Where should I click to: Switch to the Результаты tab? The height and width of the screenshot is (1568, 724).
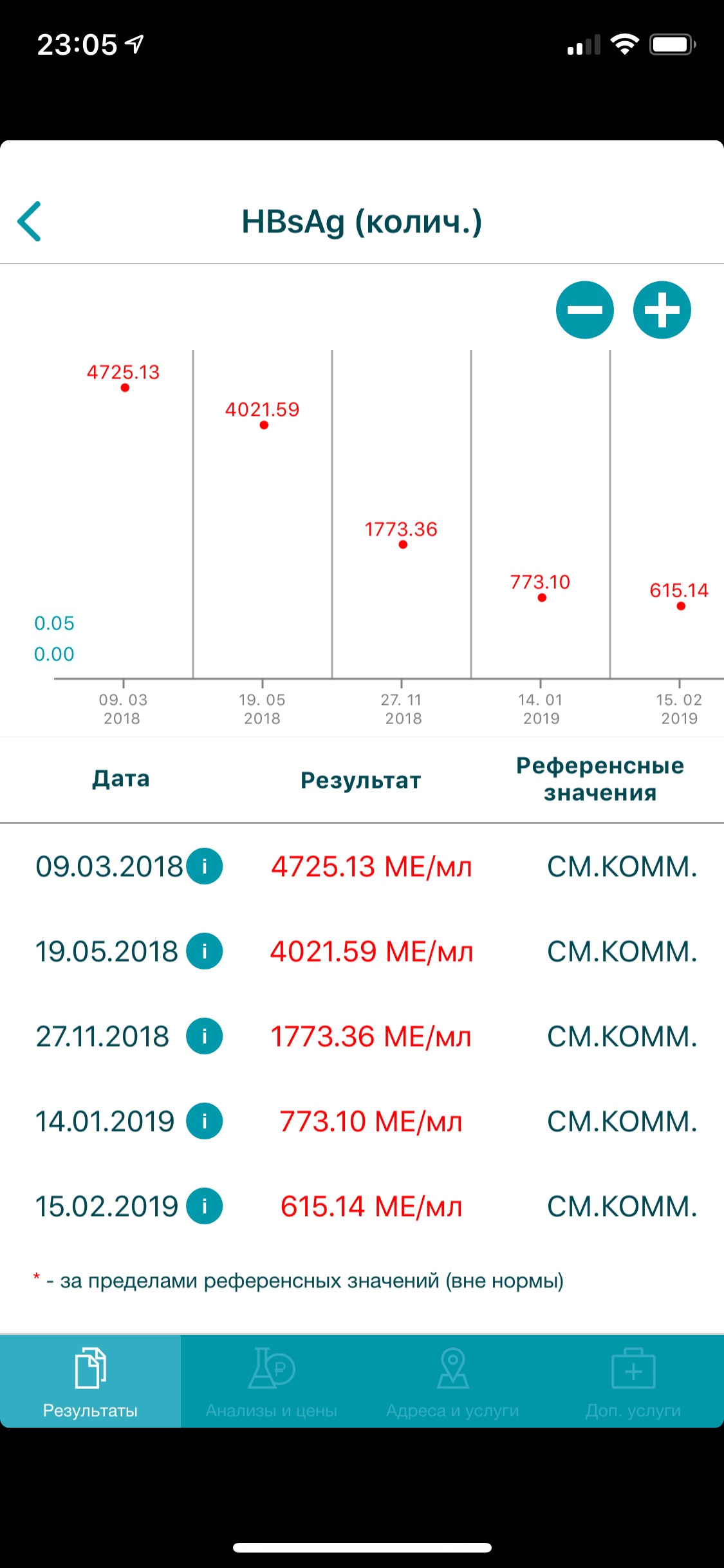coord(90,1381)
